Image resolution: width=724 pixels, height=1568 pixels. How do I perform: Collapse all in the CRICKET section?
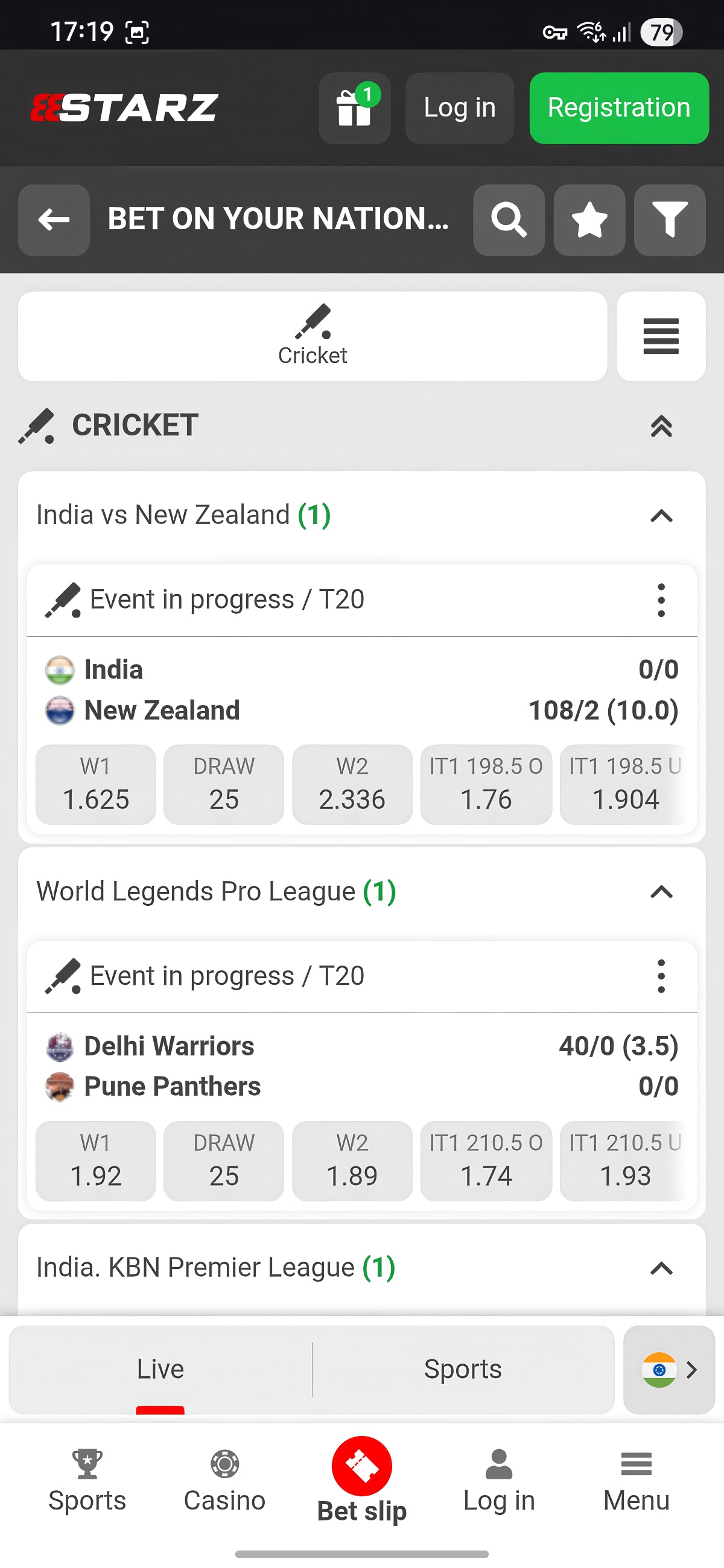[661, 426]
